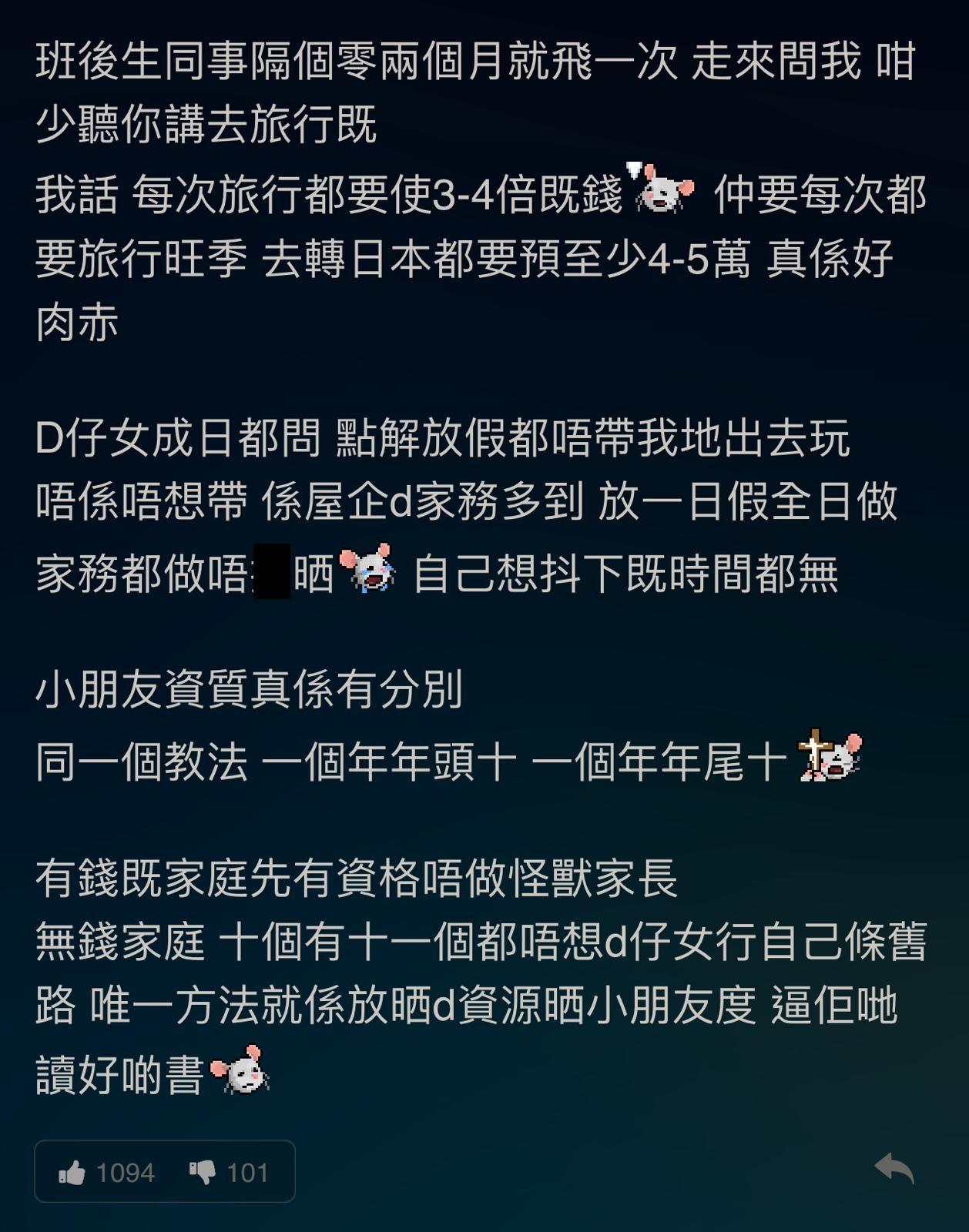Reply to this post
Screen dimensions: 969x1232
click(x=894, y=1169)
